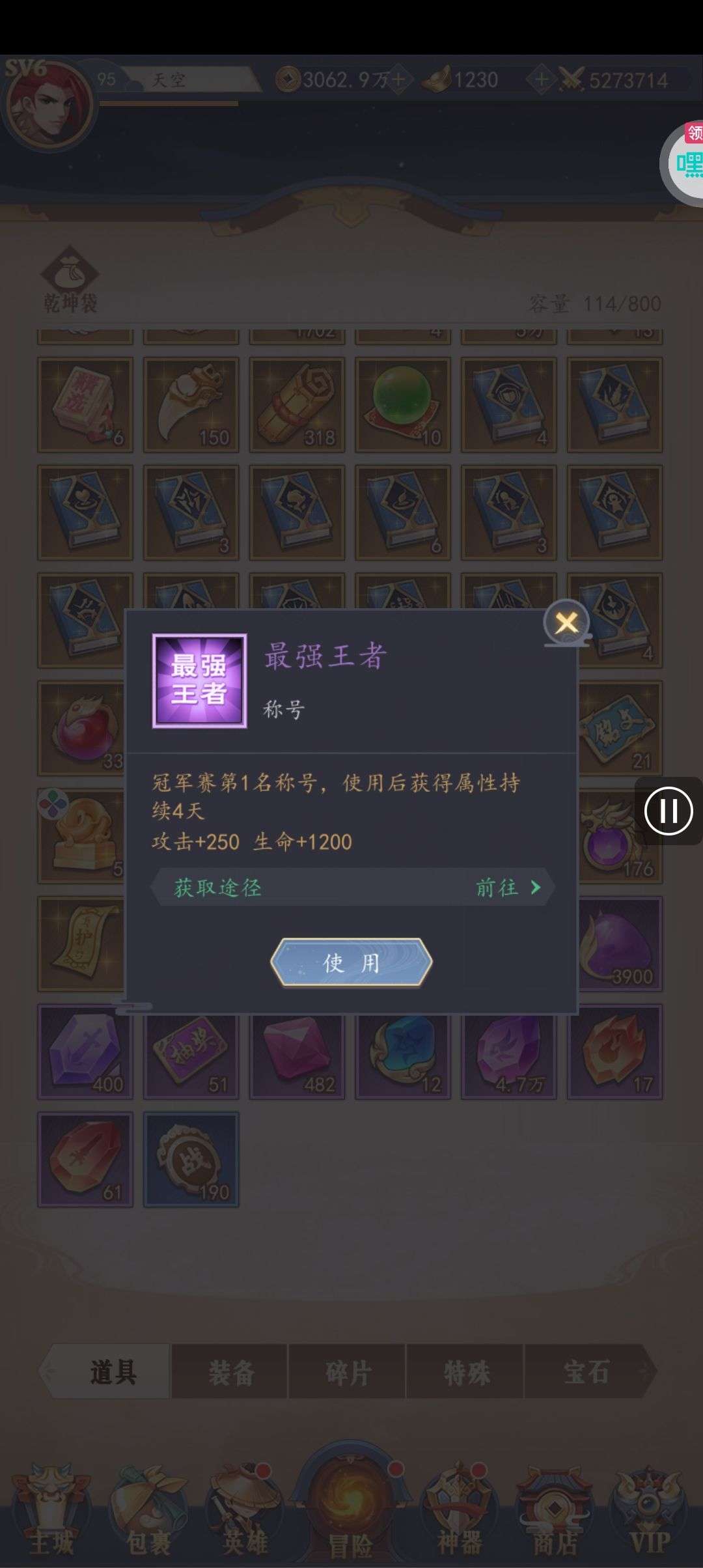Open 英雄 in bottom navigation
The image size is (703, 1568).
pos(244,1517)
